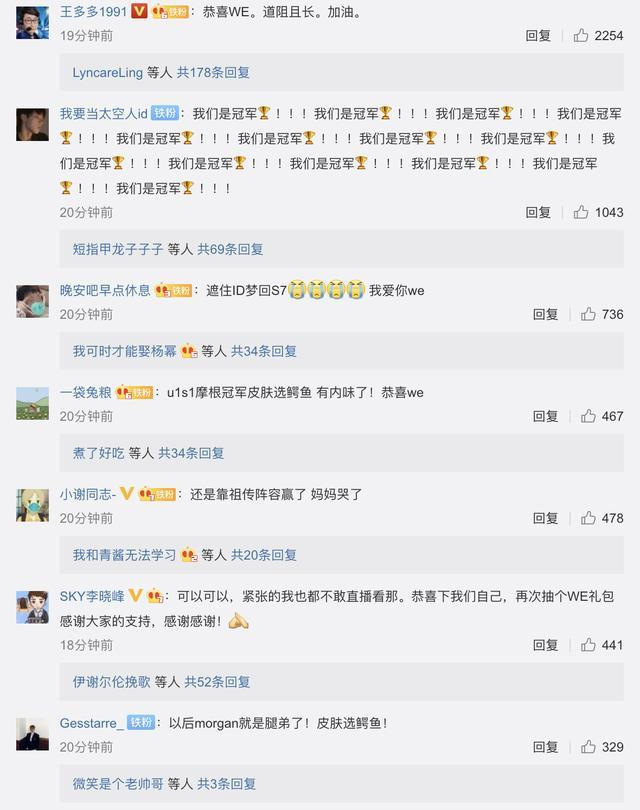
Task: Open 晚安吧早点休息's avatar
Action: pyautogui.click(x=33, y=301)
